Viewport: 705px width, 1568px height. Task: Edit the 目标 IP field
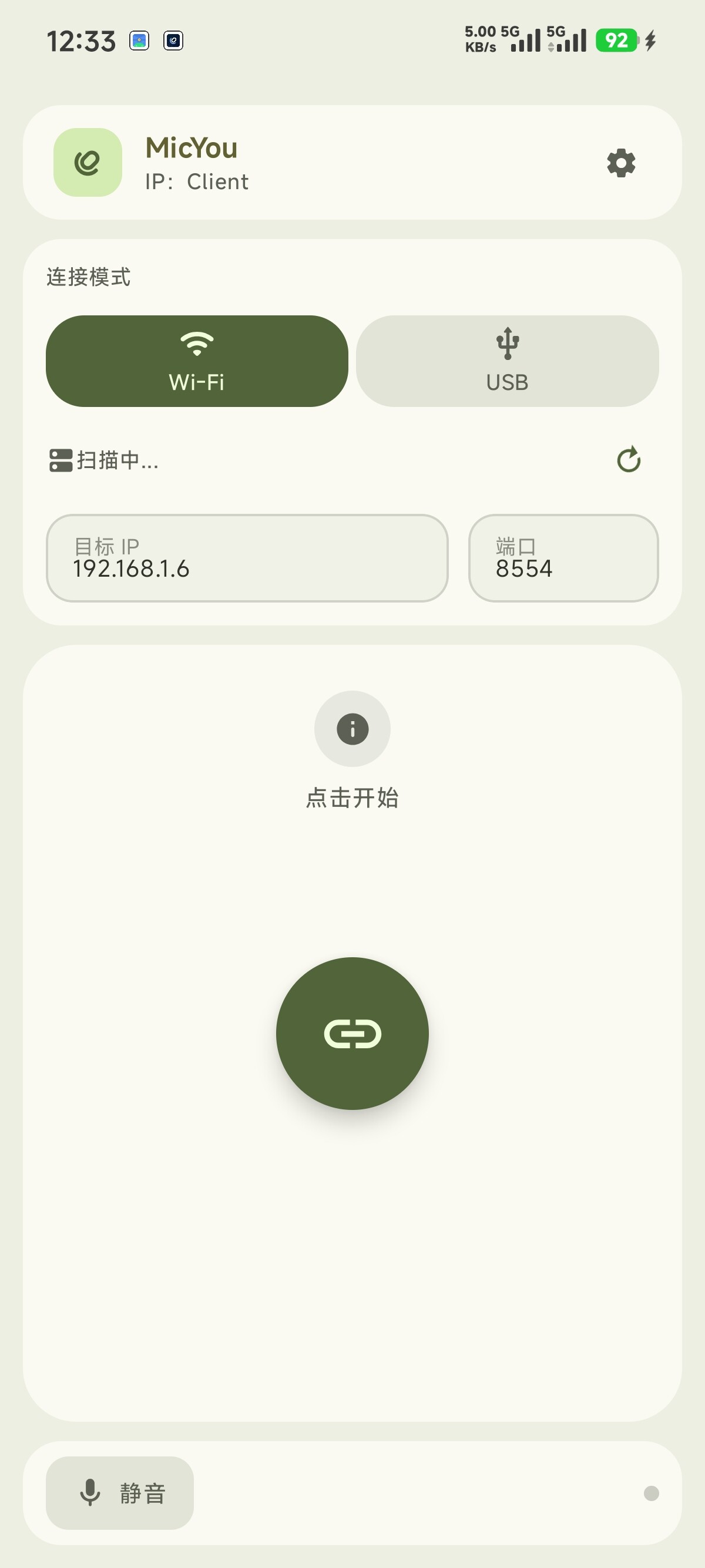coord(247,558)
